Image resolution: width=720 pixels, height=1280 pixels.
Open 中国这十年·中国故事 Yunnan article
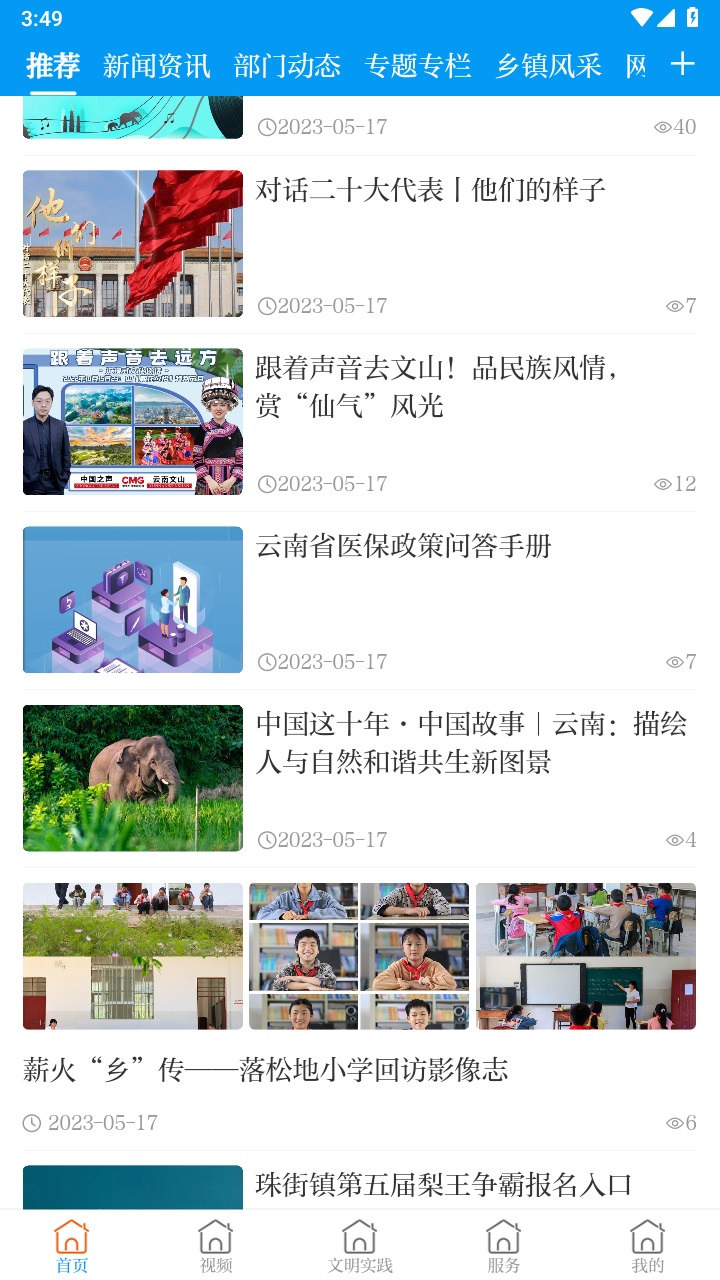click(470, 743)
